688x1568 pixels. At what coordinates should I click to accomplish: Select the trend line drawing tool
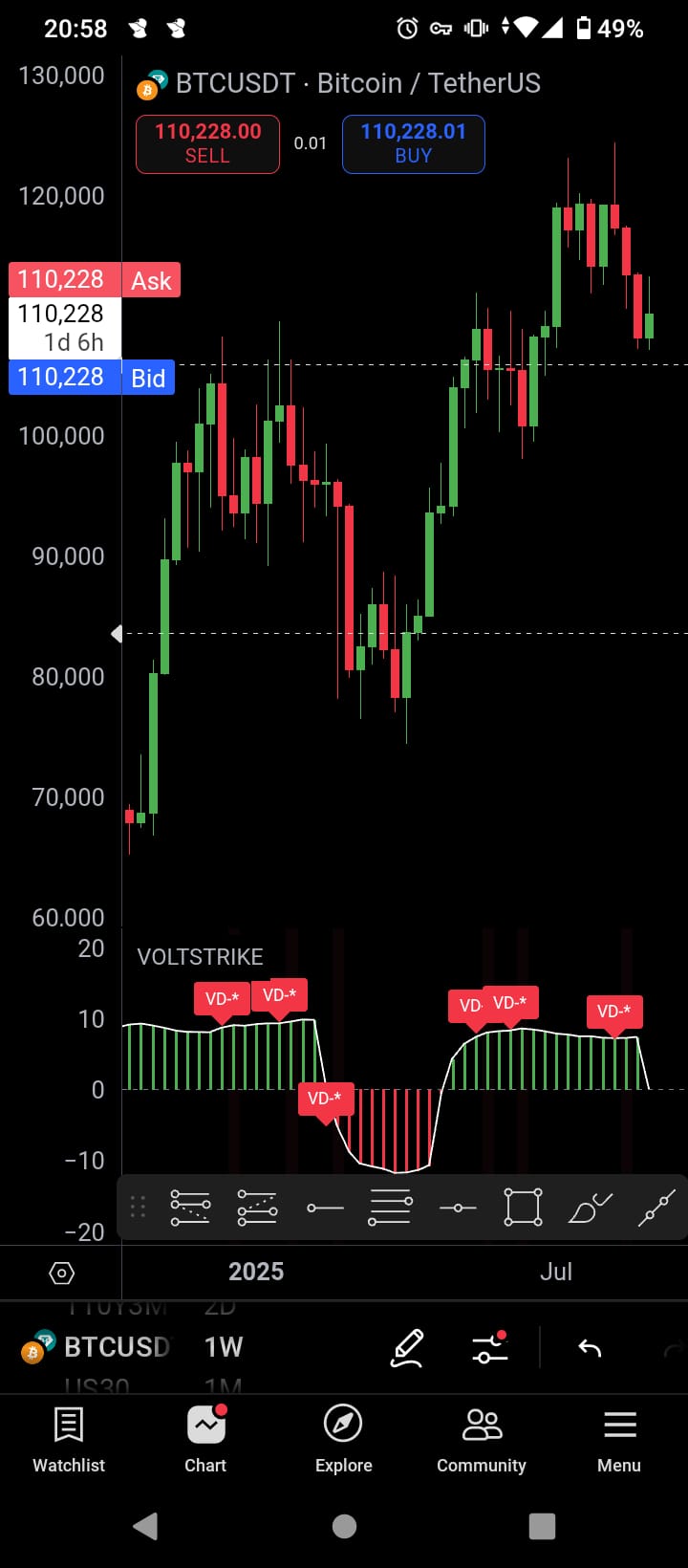[656, 1208]
